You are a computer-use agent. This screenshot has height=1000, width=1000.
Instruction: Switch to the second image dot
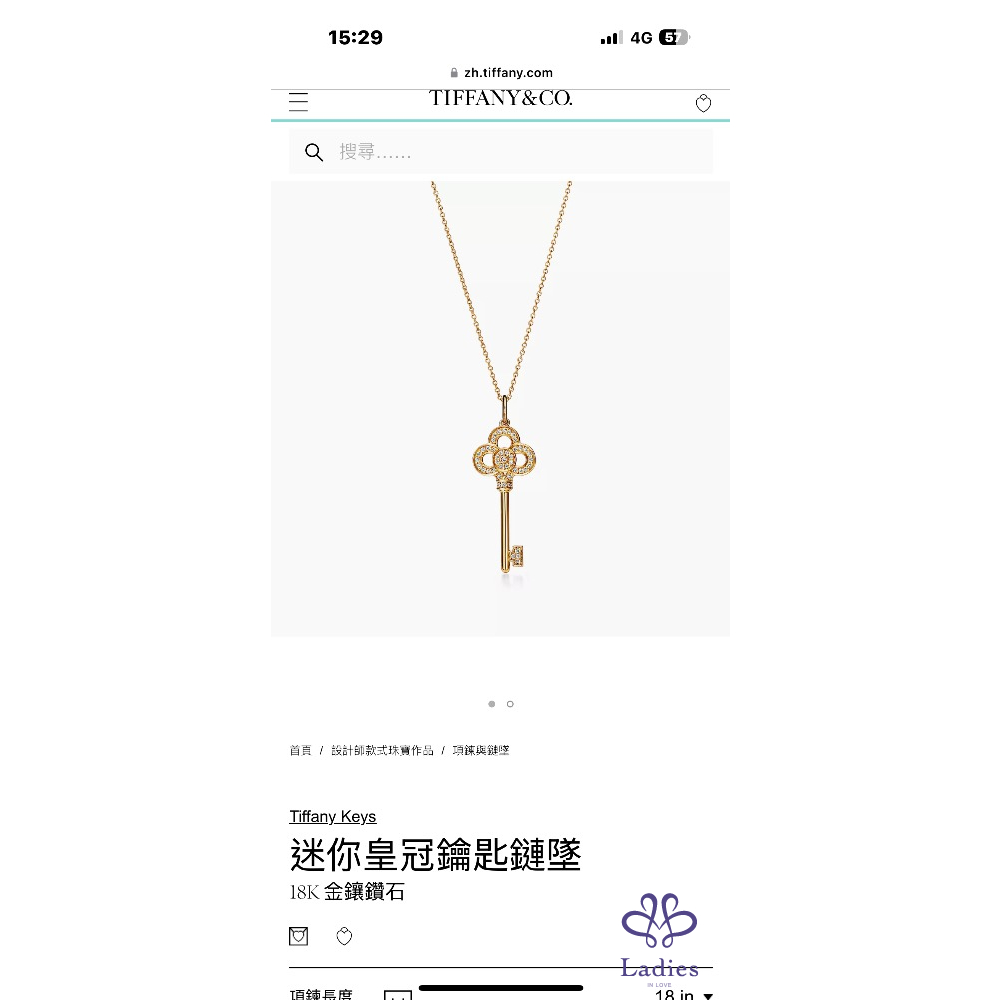click(x=510, y=704)
